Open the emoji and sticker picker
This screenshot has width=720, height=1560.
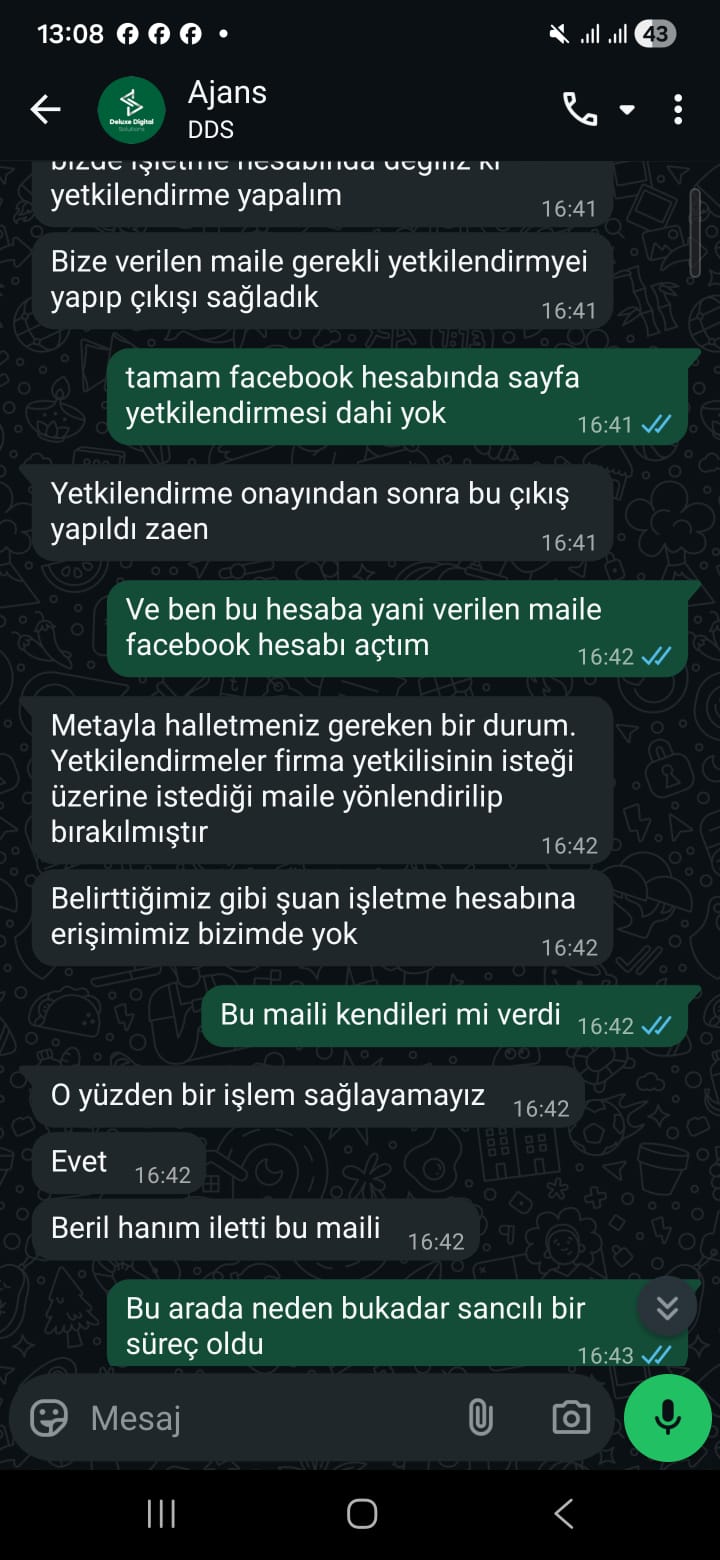49,1417
